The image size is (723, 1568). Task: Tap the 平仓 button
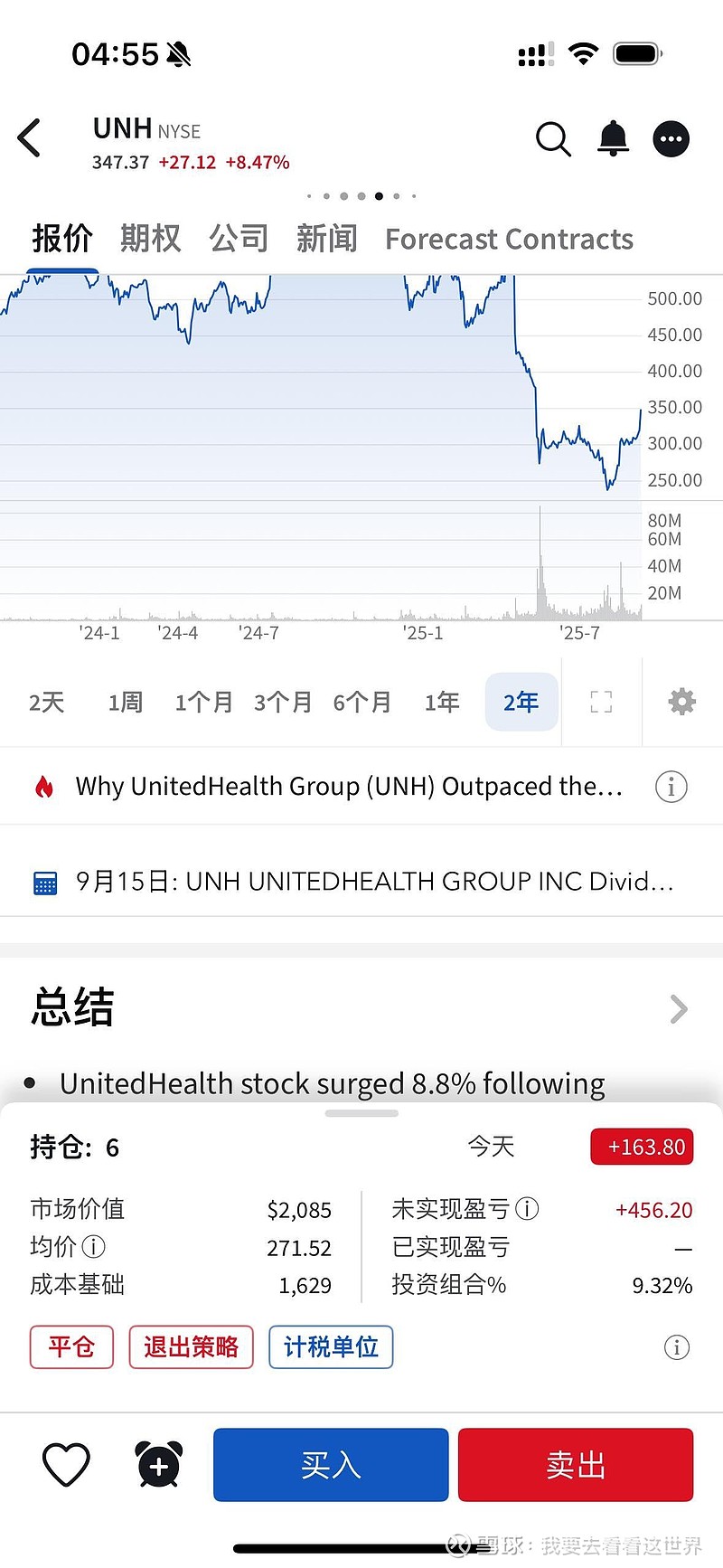tap(71, 1347)
